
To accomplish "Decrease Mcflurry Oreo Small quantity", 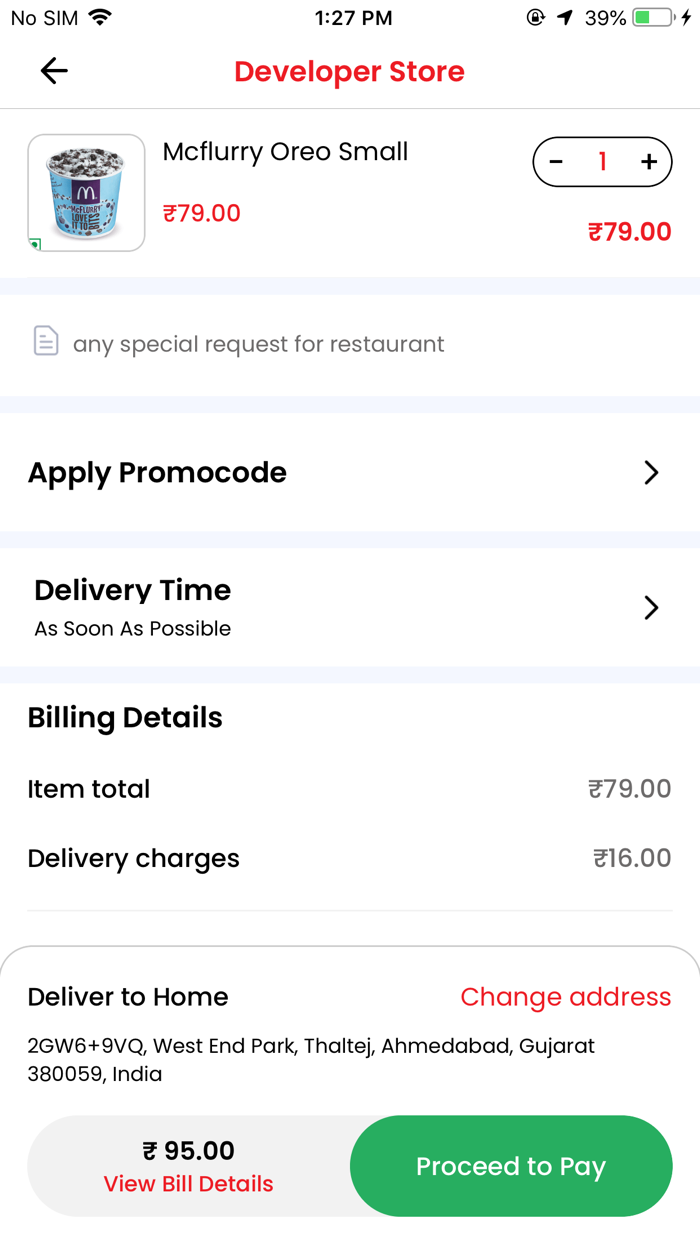I will click(557, 162).
